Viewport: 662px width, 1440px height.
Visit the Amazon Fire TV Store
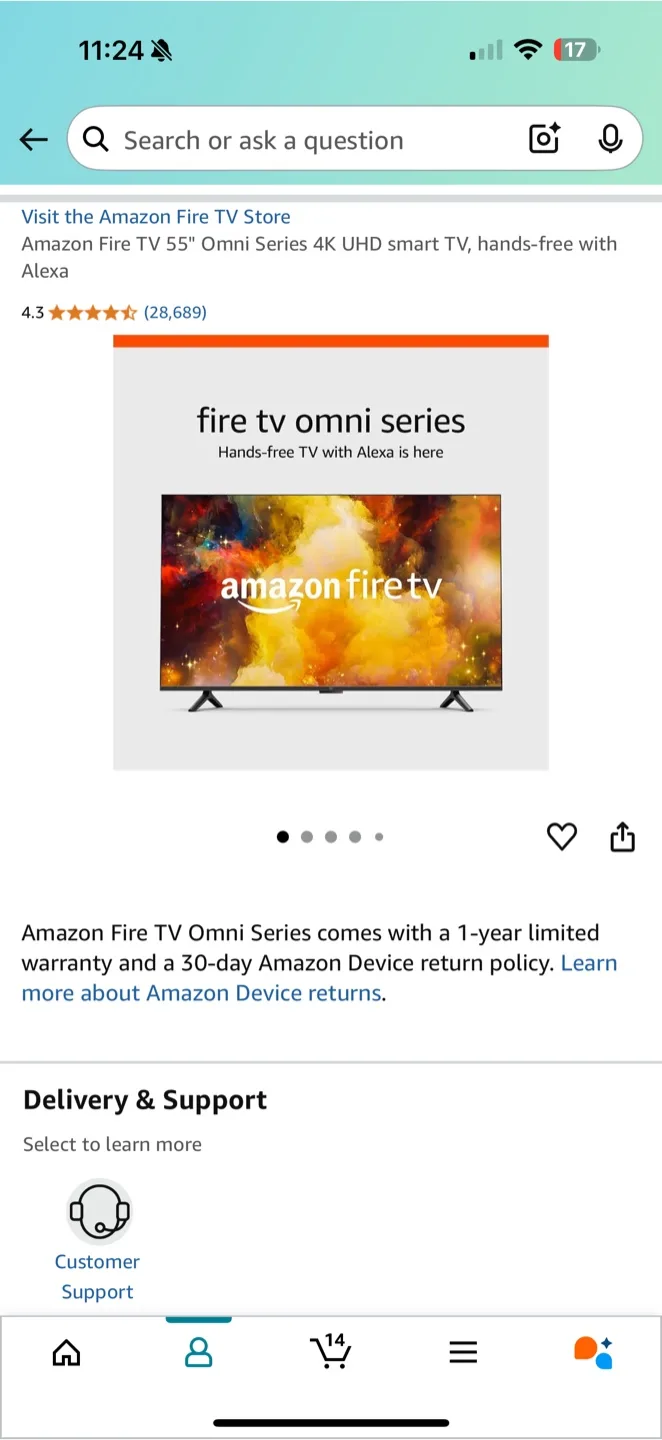[156, 217]
